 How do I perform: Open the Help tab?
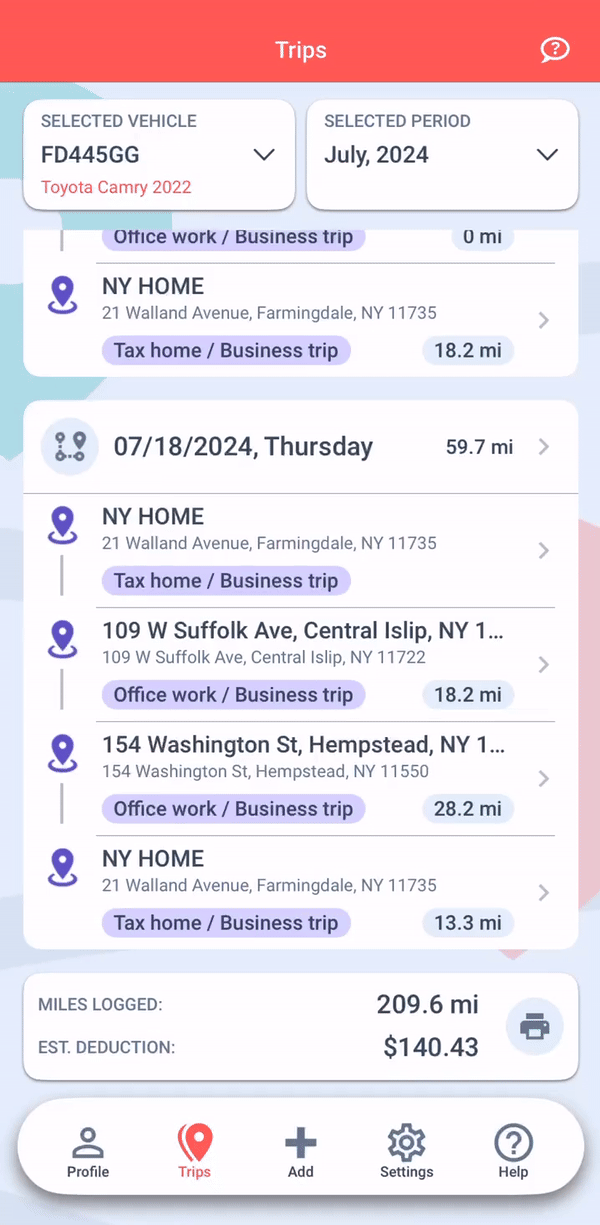pyautogui.click(x=513, y=1152)
